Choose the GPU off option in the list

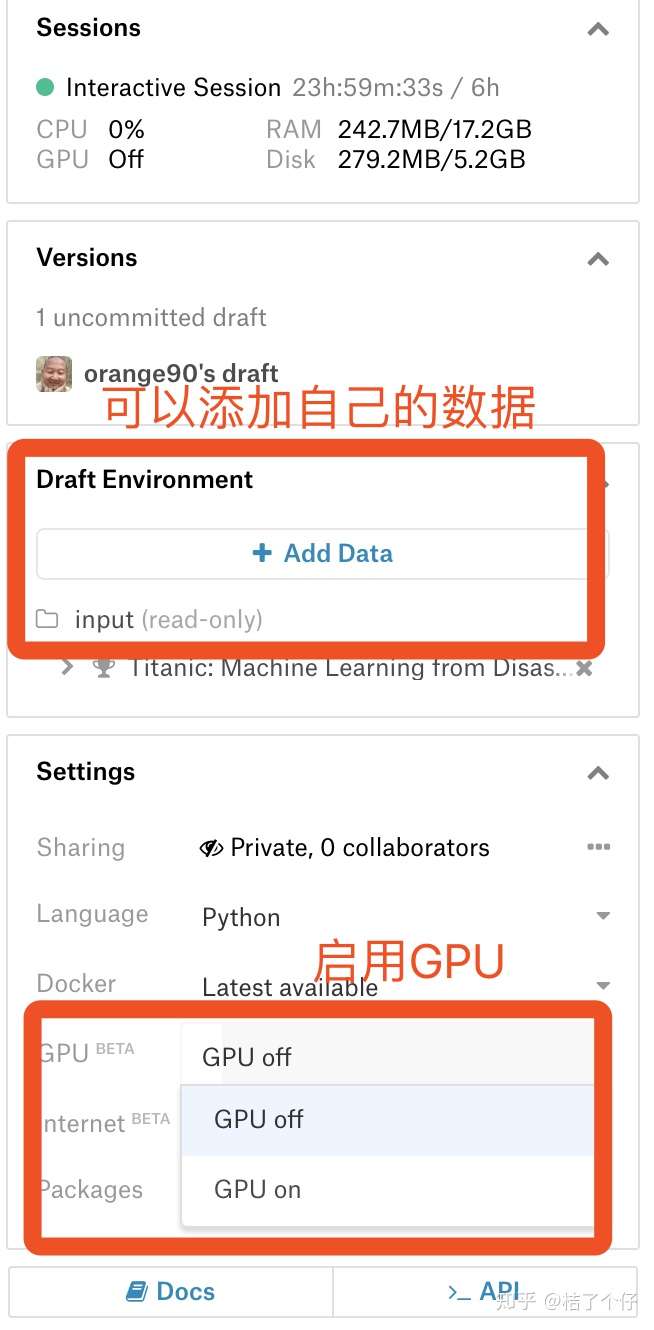(387, 1120)
